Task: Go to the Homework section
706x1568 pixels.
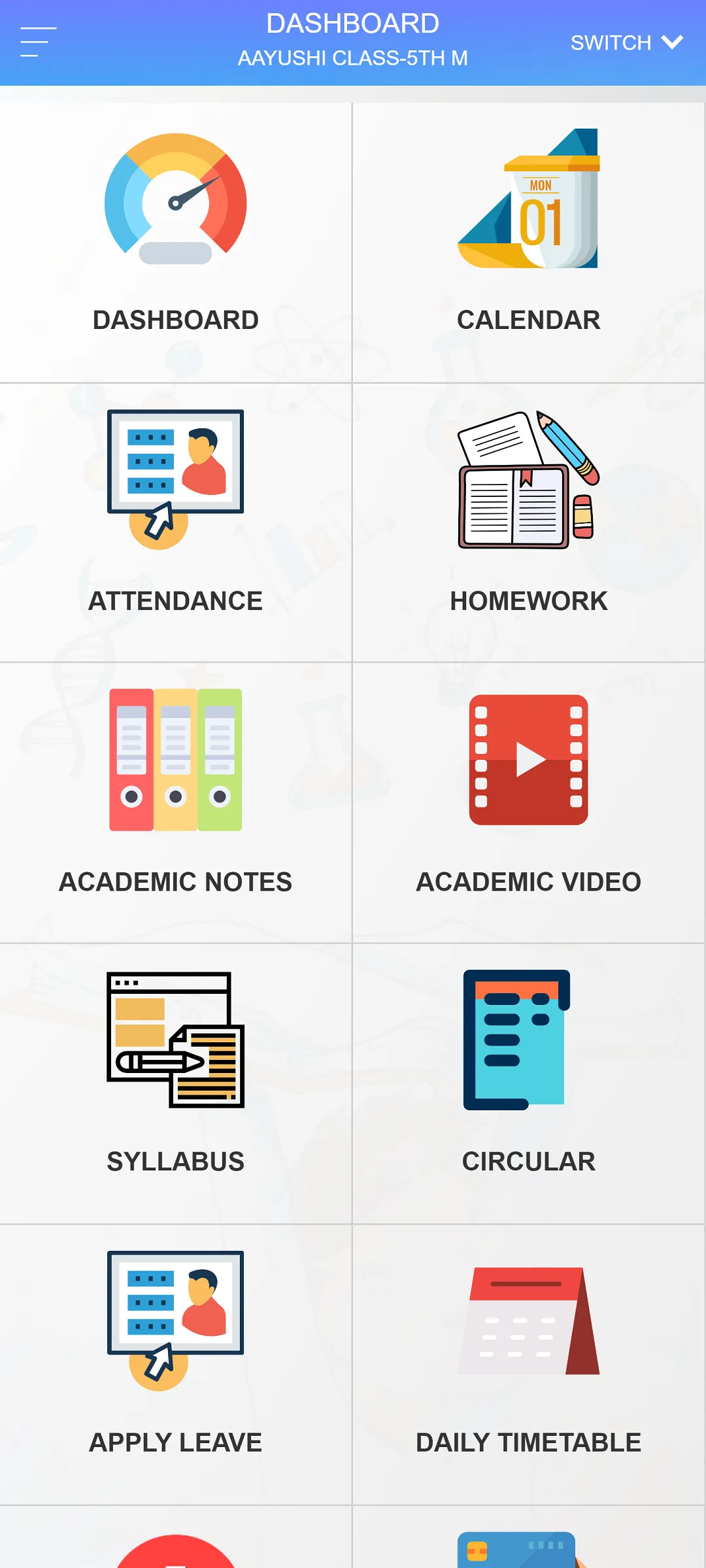Action: (529, 523)
